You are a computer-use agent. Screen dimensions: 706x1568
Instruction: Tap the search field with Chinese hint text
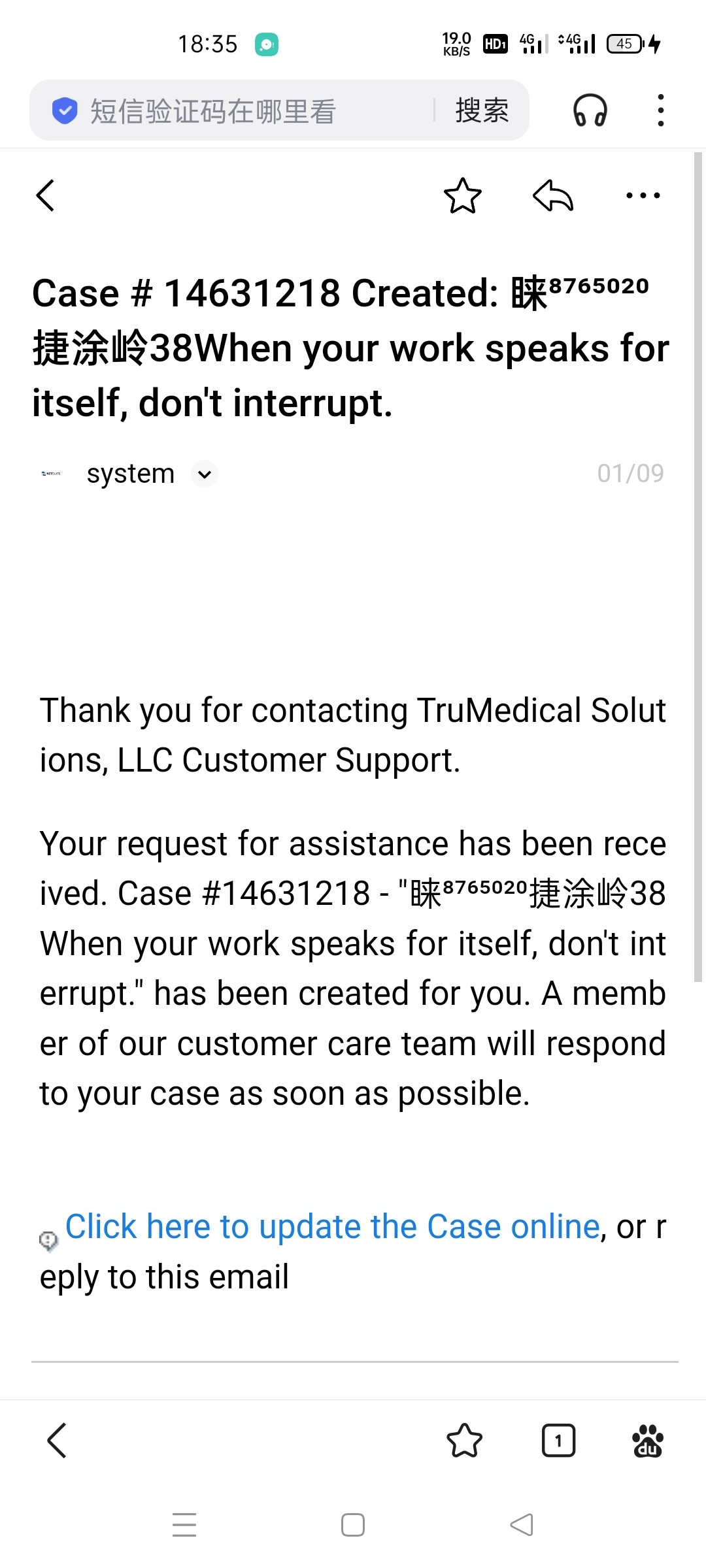[x=232, y=110]
